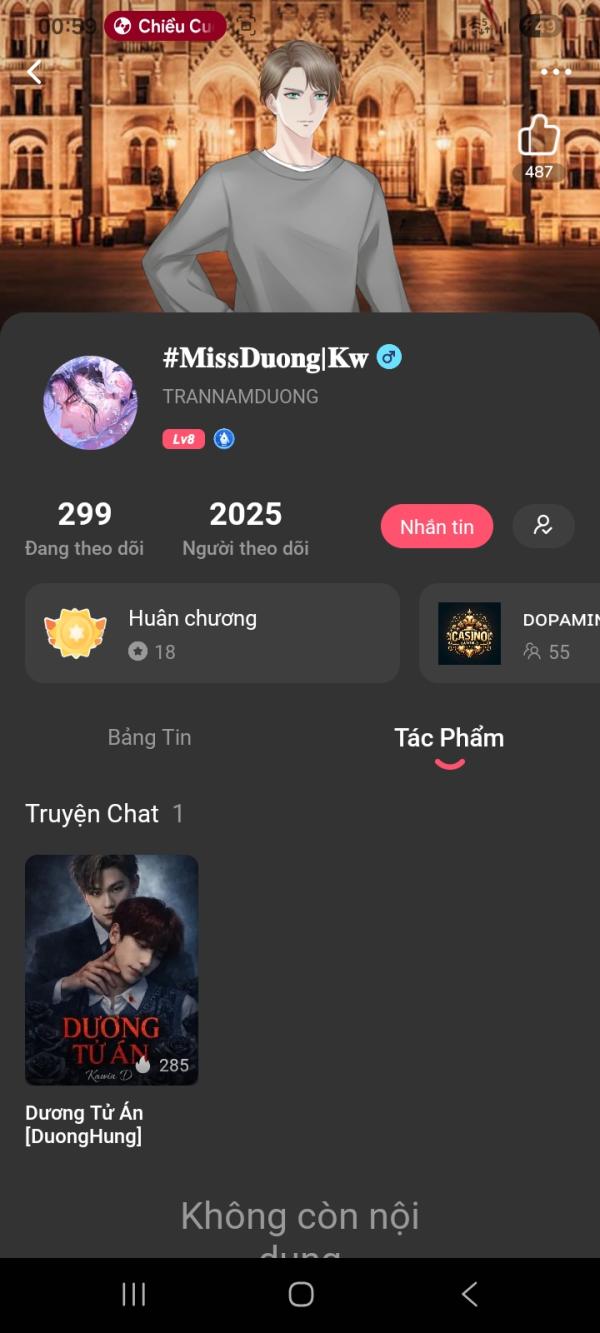Like this profile with the thumbs-up
Image resolution: width=600 pixels, height=1333 pixels.
tap(538, 137)
